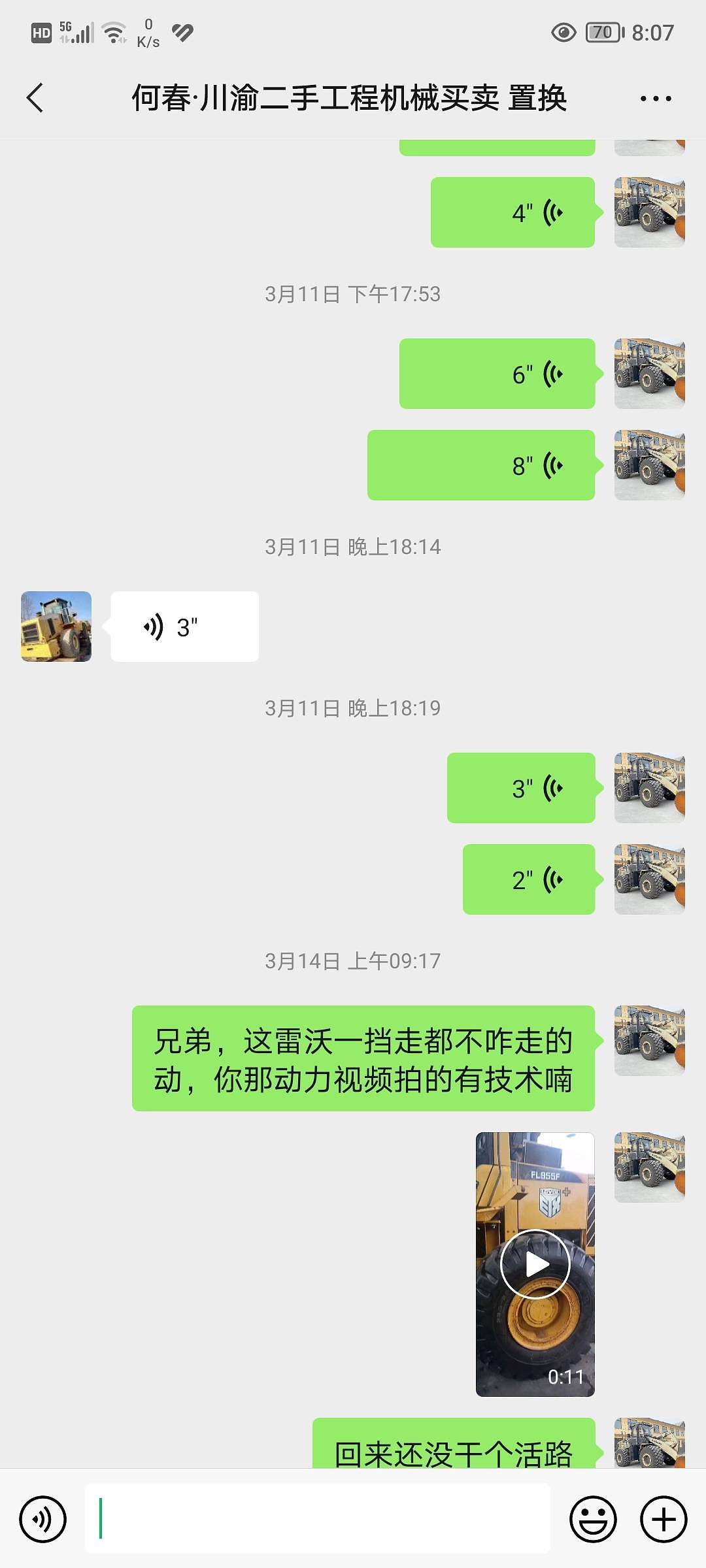Screen dimensions: 706x1568
Task: Go back to the chat list
Action: coord(35,98)
